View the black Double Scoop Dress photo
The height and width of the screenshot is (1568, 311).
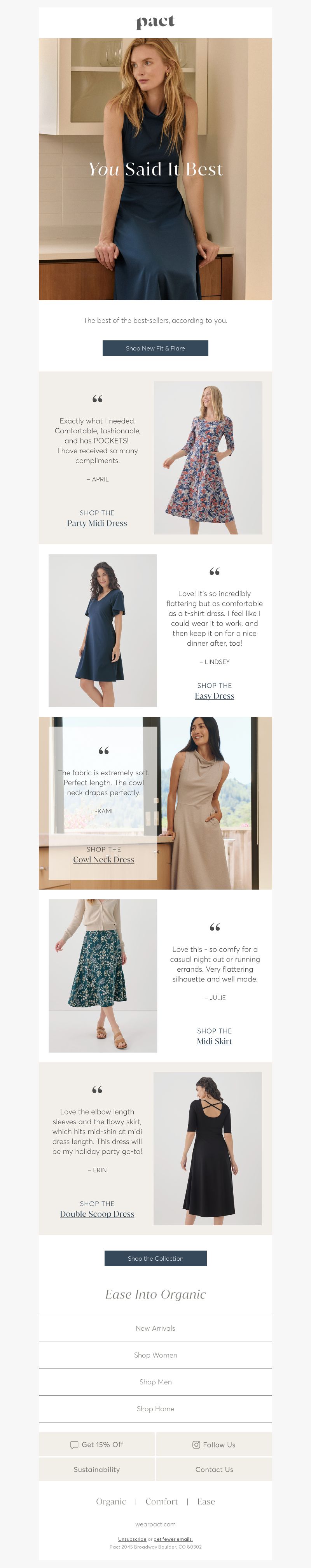[208, 1148]
